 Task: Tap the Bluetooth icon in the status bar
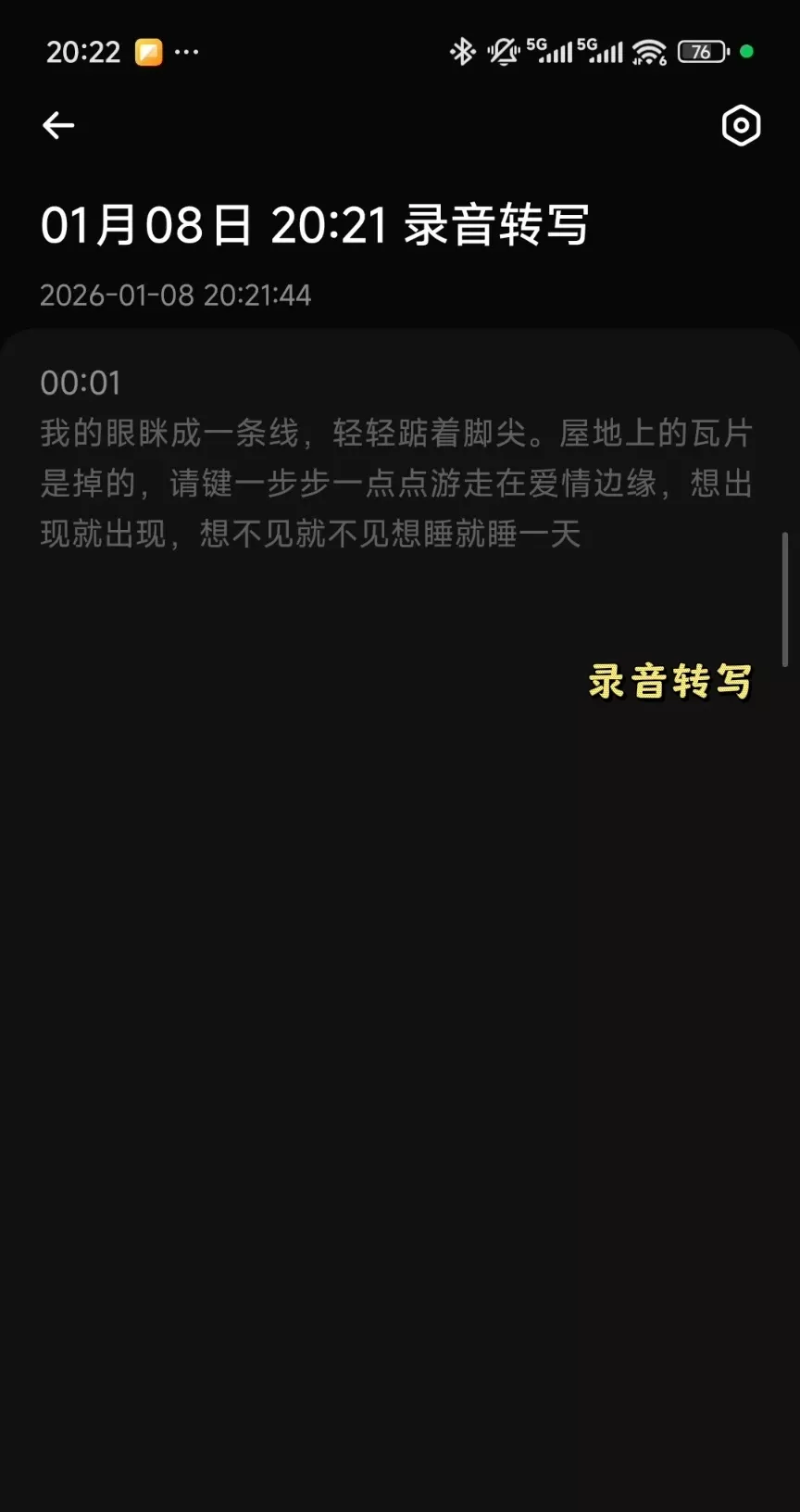(x=460, y=51)
